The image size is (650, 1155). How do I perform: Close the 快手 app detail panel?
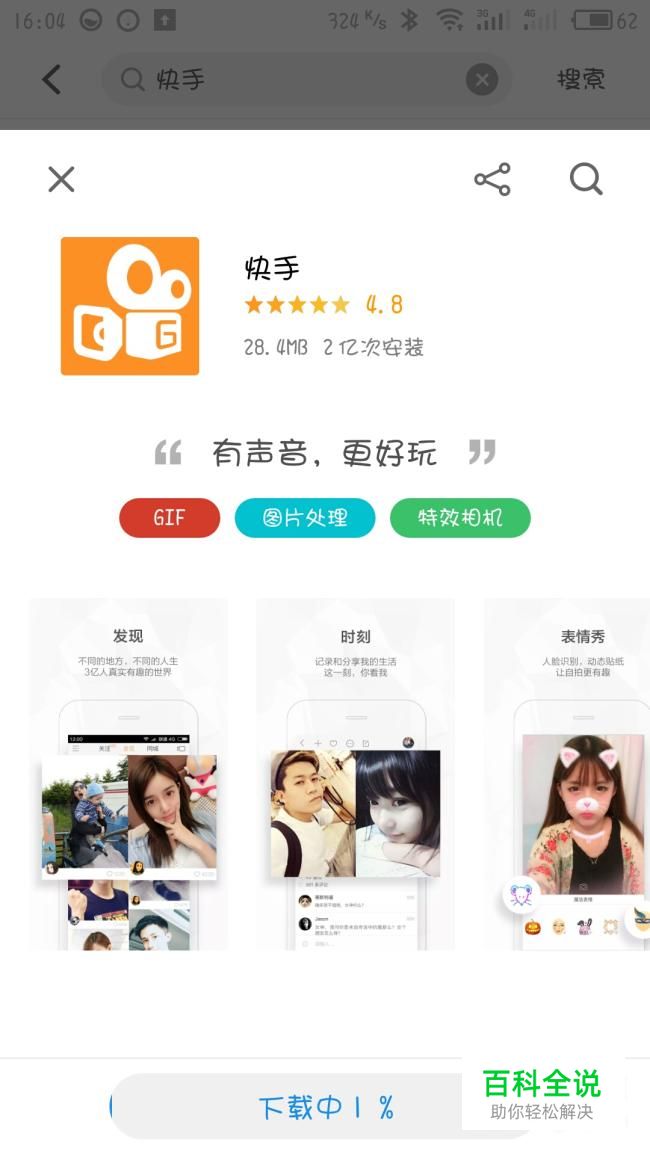[62, 180]
